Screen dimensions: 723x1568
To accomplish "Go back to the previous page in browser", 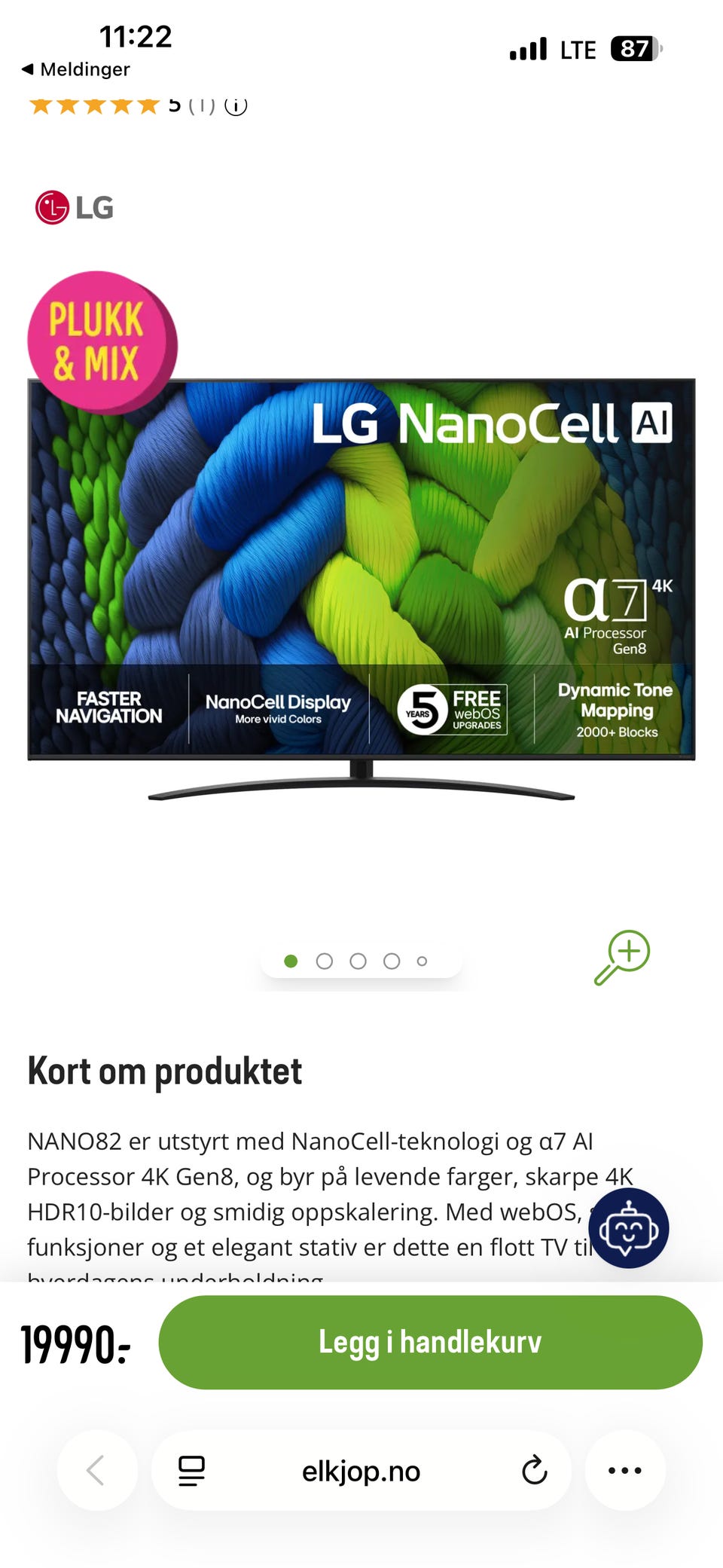I will [96, 1470].
